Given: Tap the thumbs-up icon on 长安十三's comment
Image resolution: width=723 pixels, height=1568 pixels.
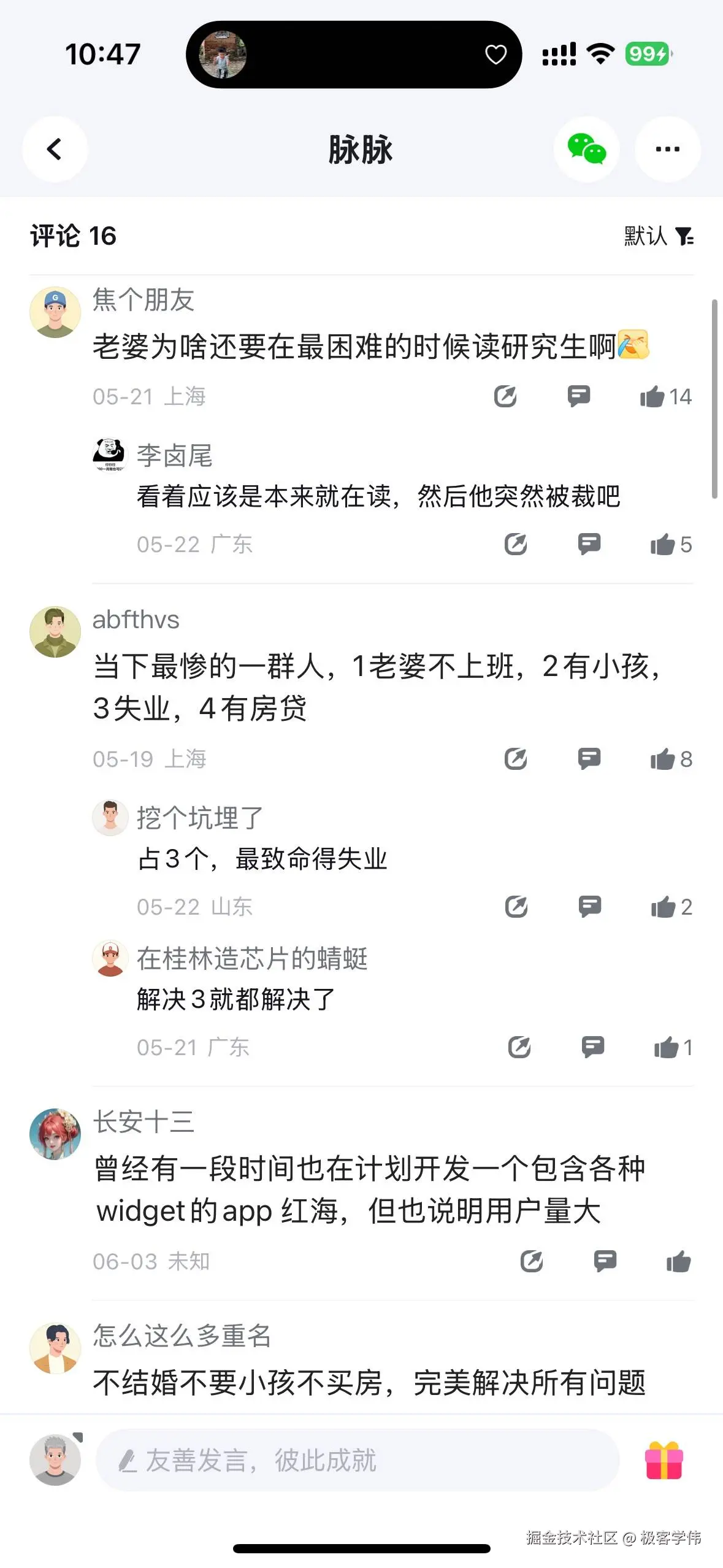Looking at the screenshot, I should pos(678,1261).
